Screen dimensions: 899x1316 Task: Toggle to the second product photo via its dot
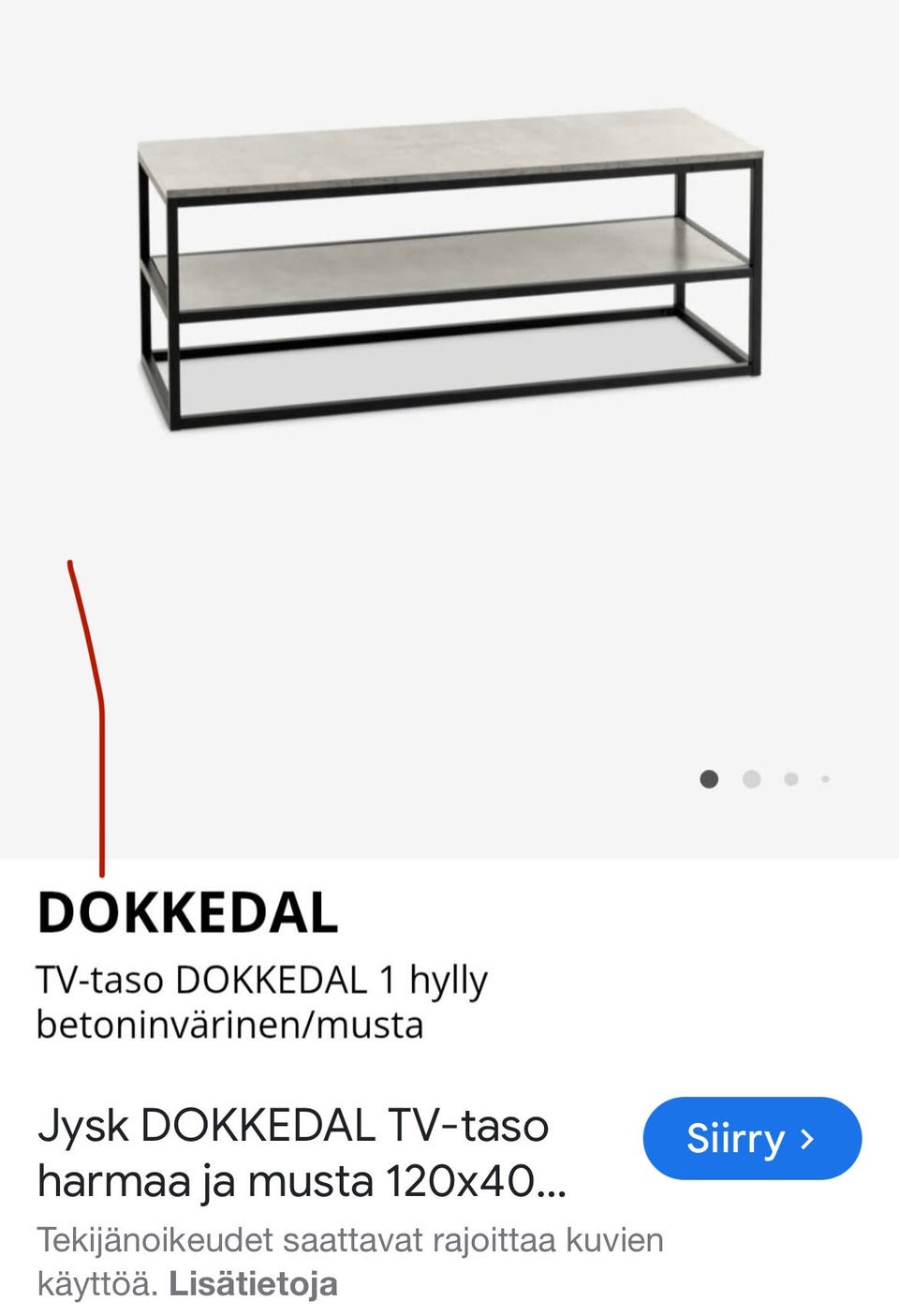click(x=751, y=777)
